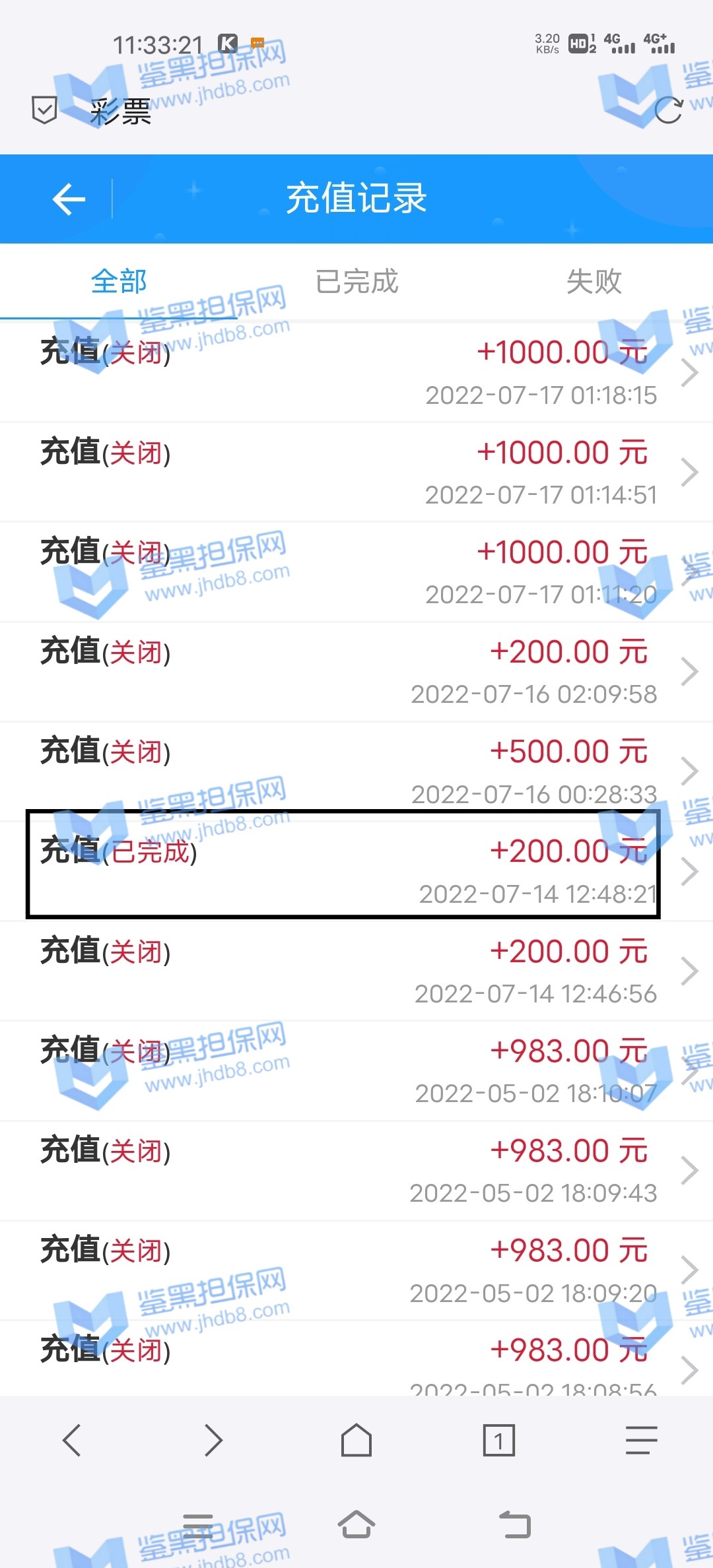
Task: Go to the browser home page
Action: point(356,1440)
